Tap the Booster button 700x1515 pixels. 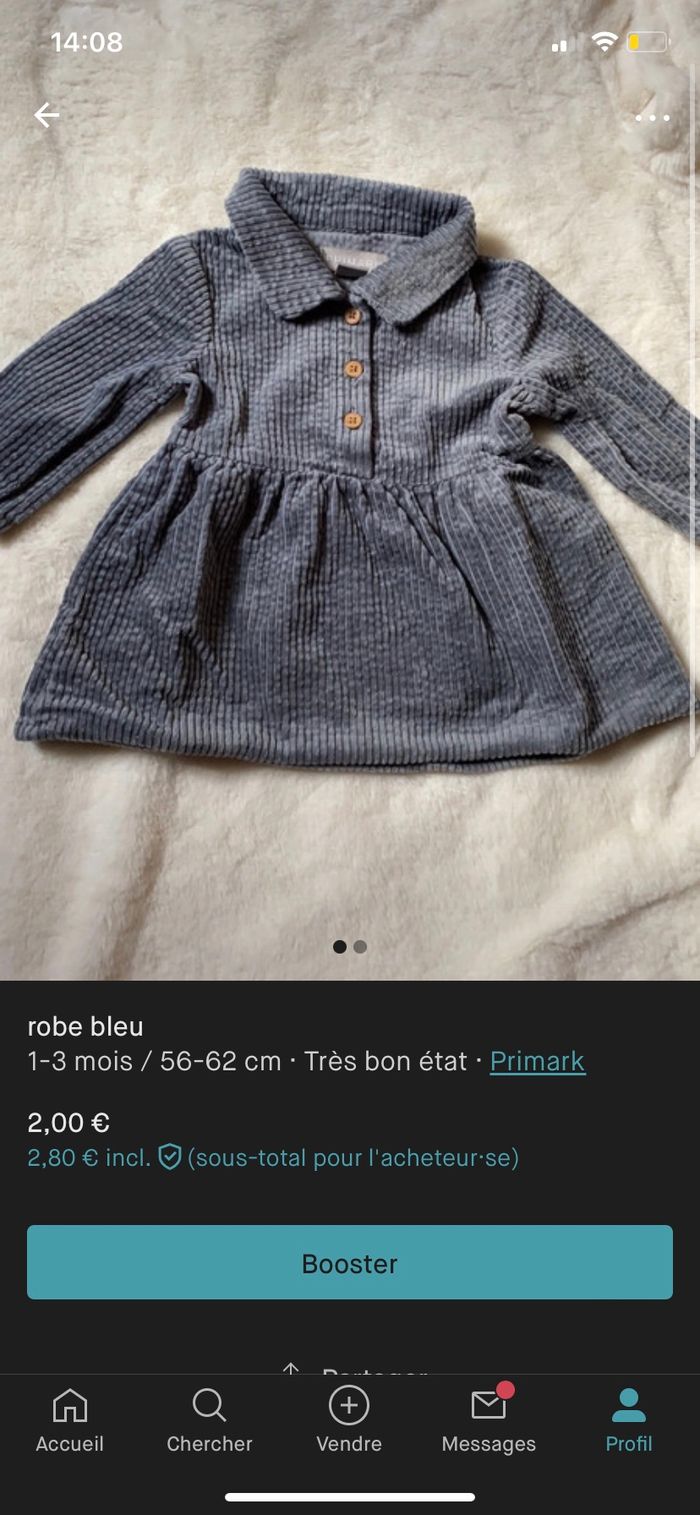(x=350, y=1262)
